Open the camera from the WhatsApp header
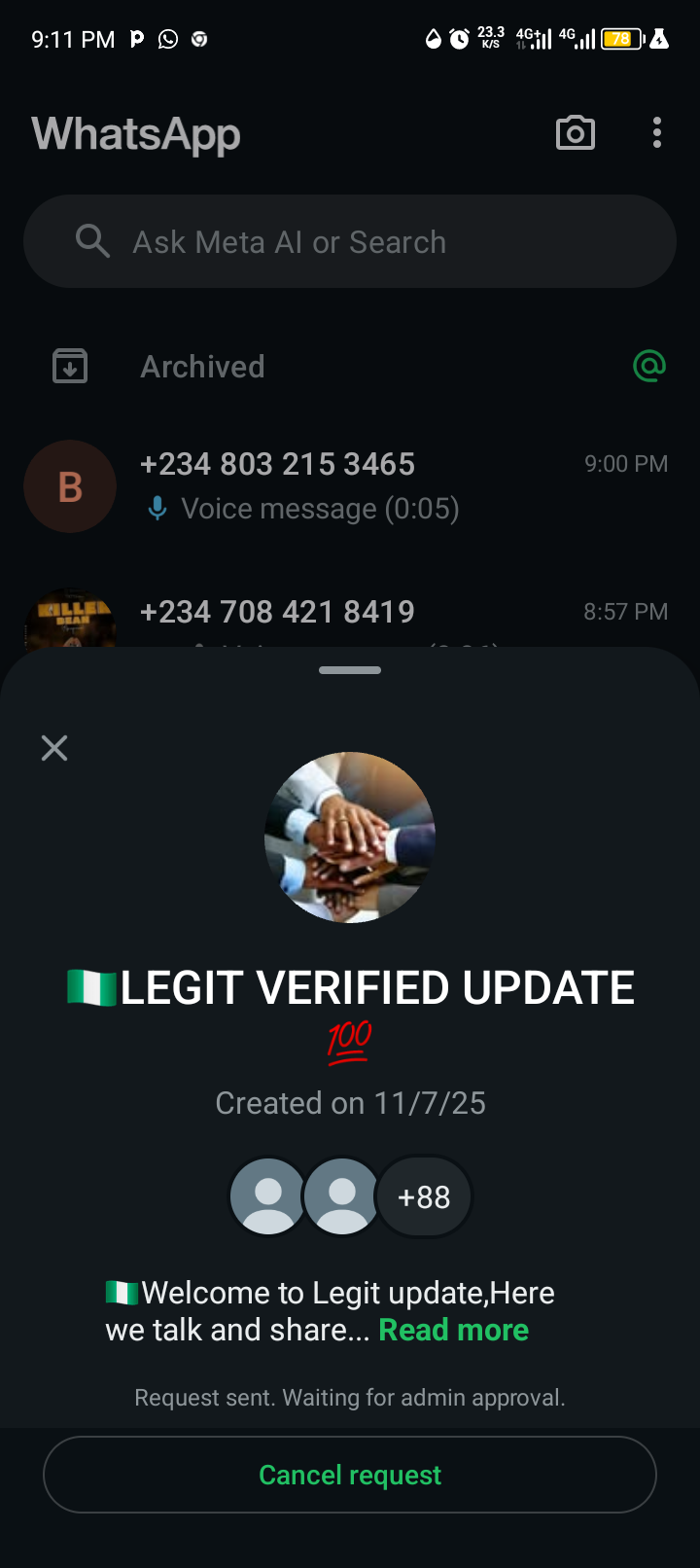This screenshot has width=700, height=1568. point(575,133)
